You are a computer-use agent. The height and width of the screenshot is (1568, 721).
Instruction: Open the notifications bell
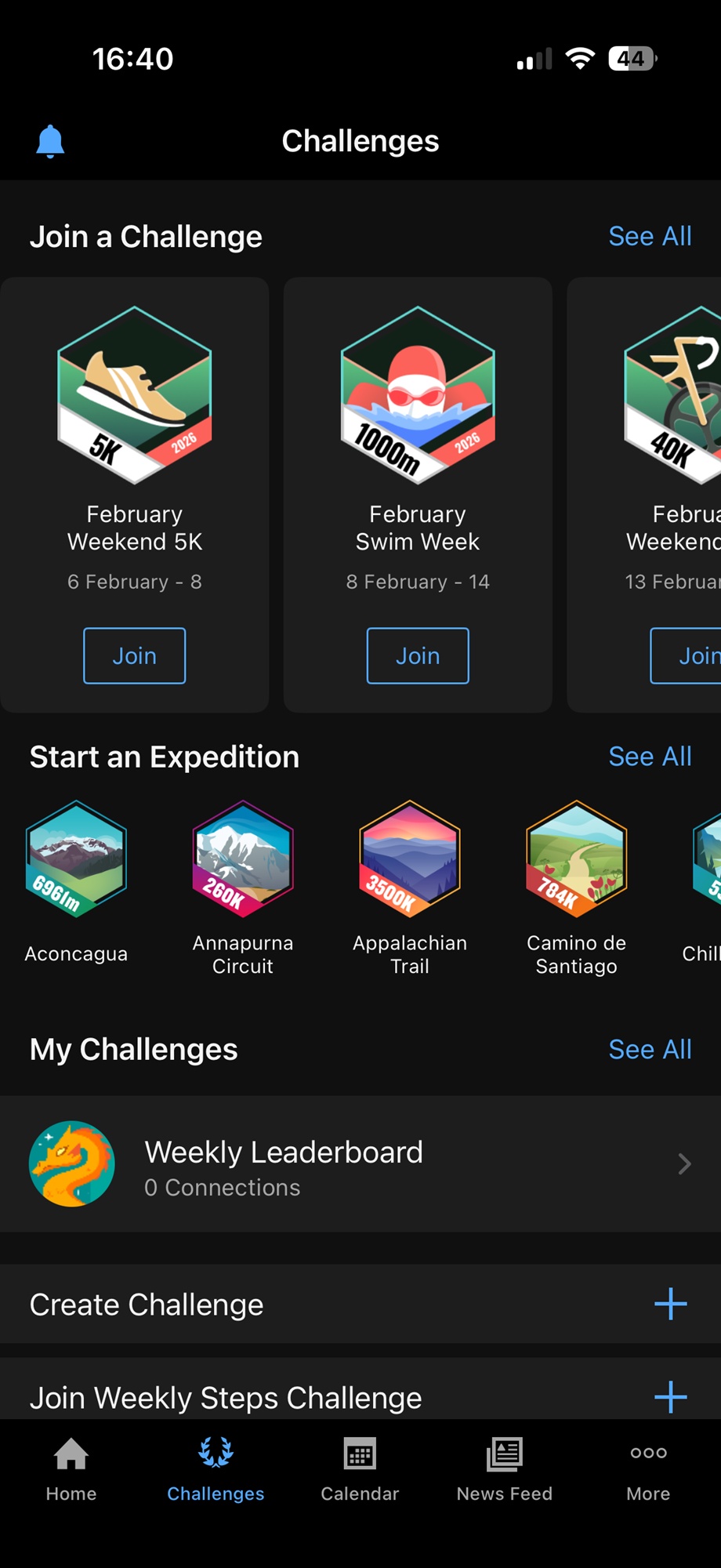pos(50,142)
